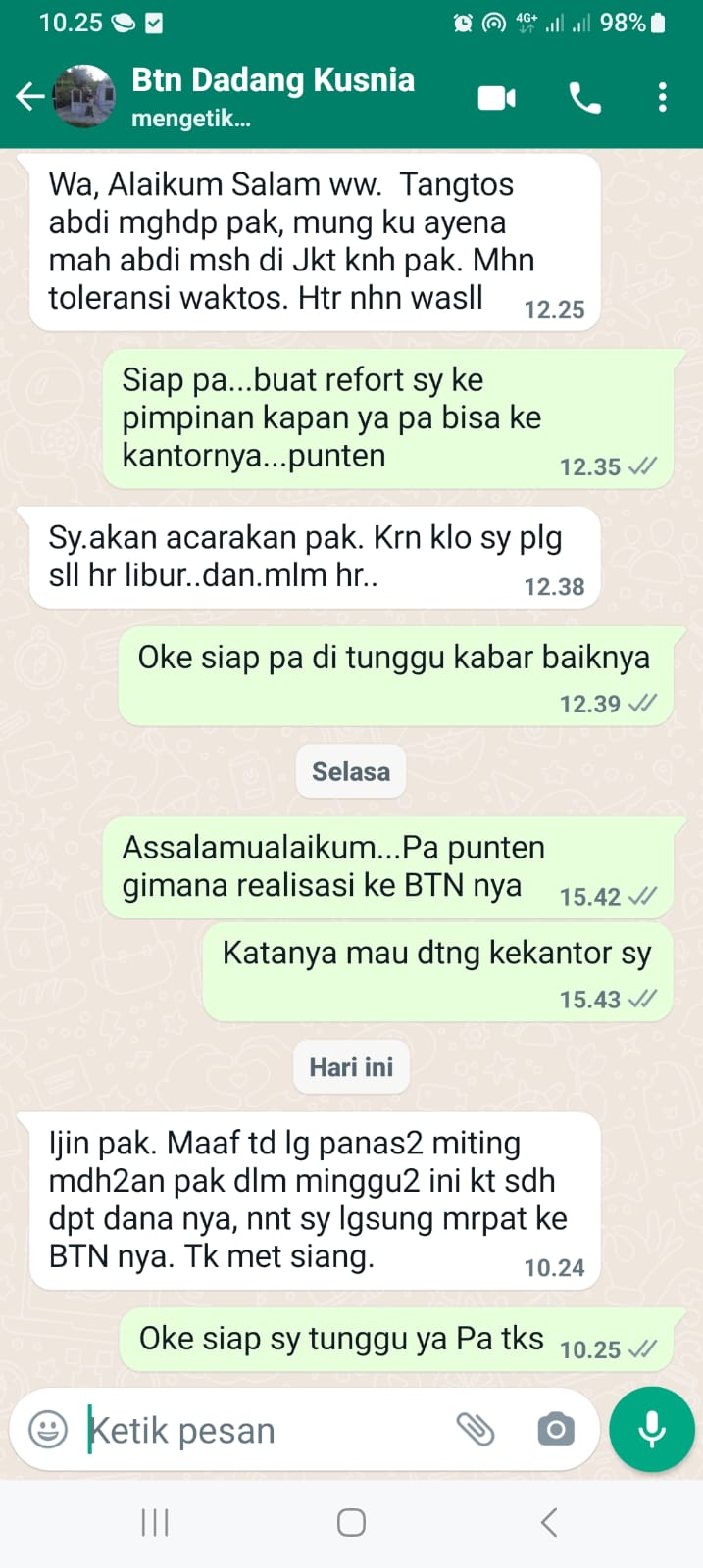This screenshot has width=703, height=1568.
Task: Open the three-dot overflow menu
Action: pos(663,97)
